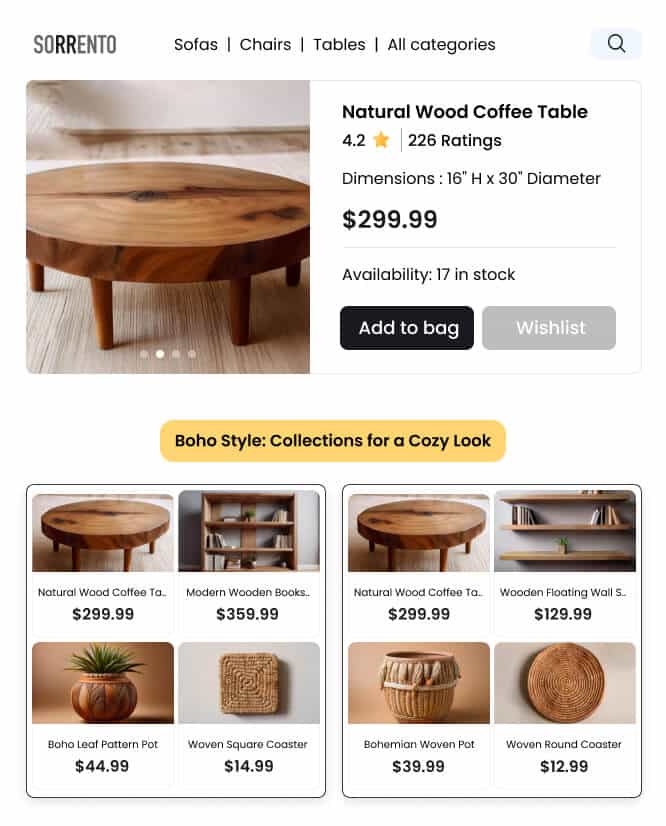Add the coffee table to bag
Viewport: 666px width, 826px height.
coord(408,328)
